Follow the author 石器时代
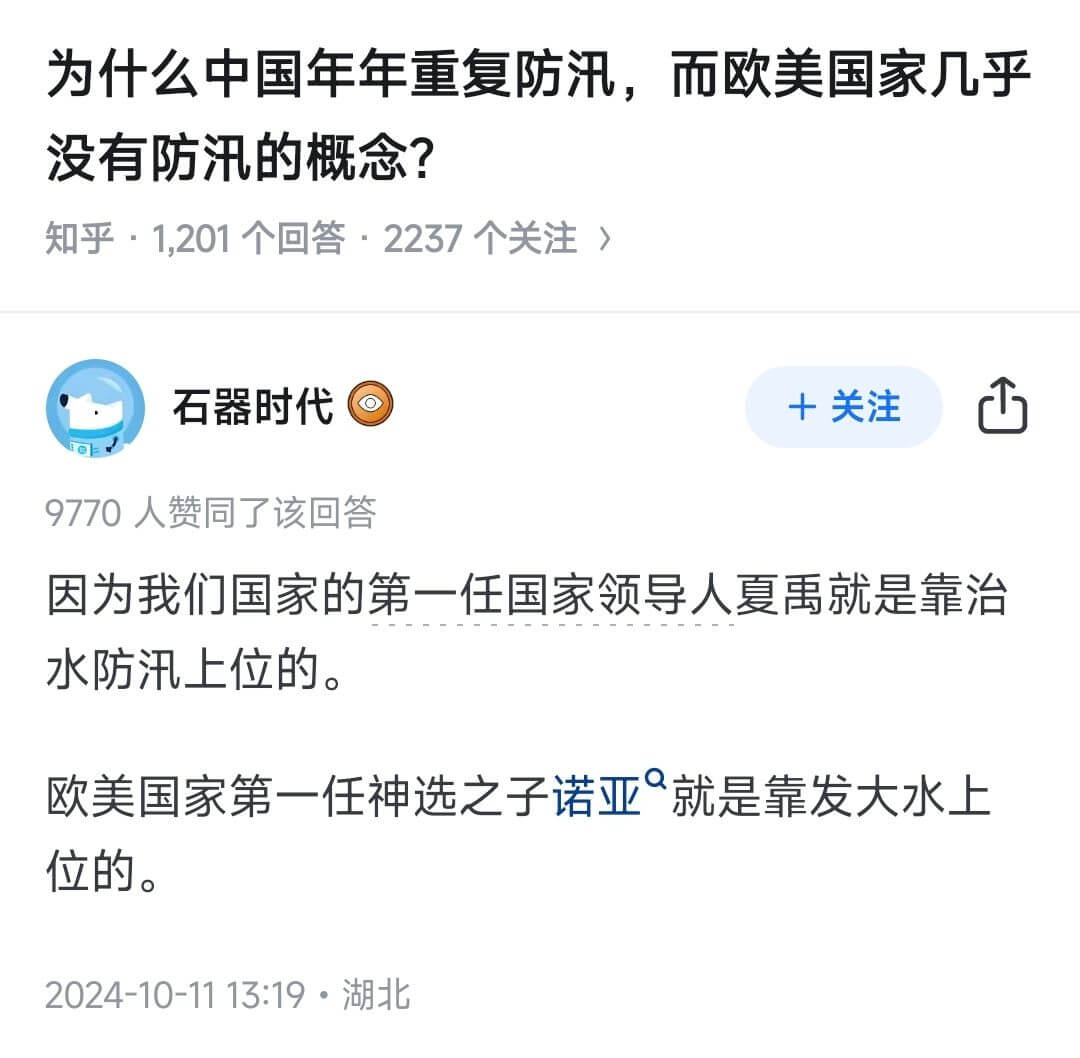 [843, 407]
